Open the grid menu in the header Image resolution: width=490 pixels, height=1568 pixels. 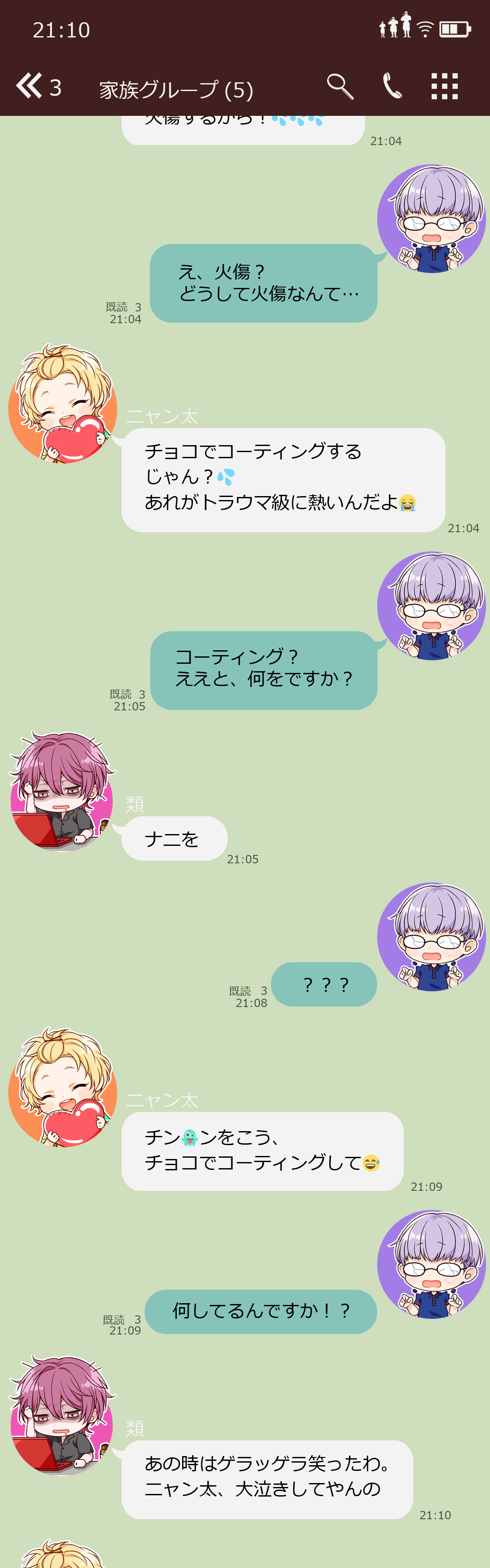444,86
